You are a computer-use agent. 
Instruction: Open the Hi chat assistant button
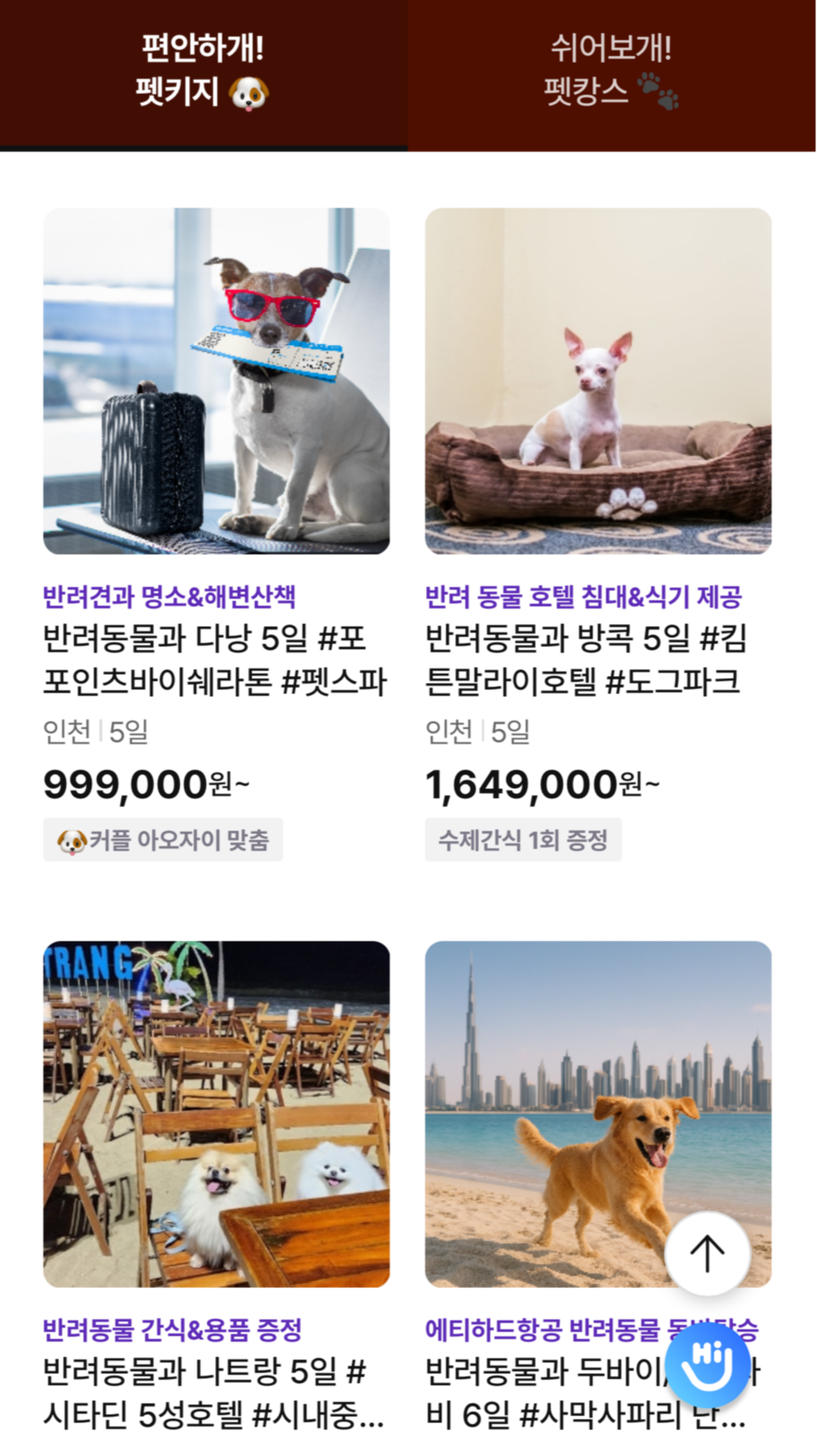[x=707, y=1365]
